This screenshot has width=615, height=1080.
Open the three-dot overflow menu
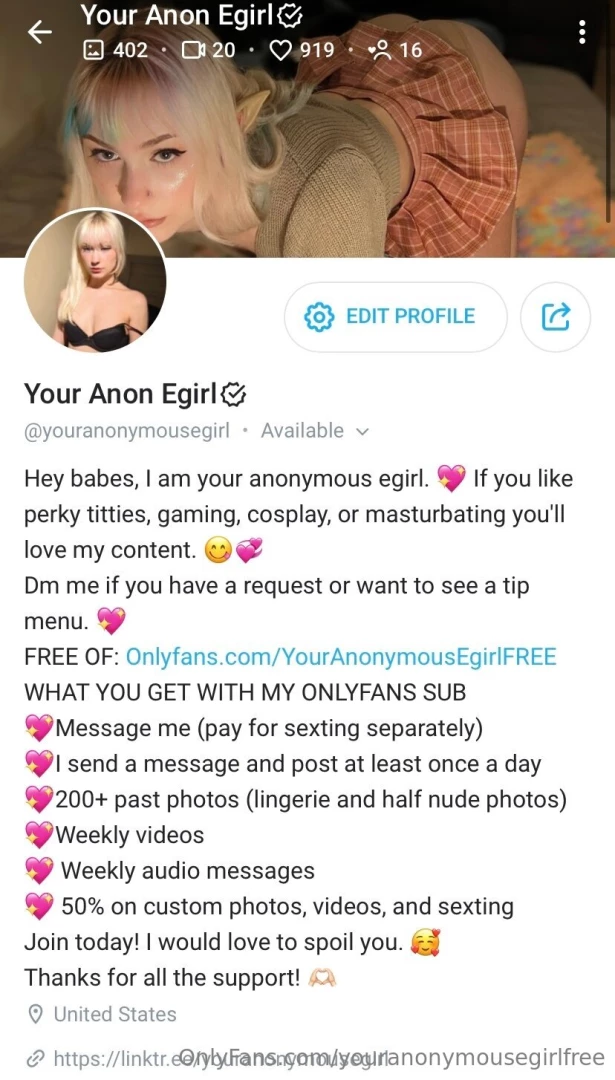(582, 32)
